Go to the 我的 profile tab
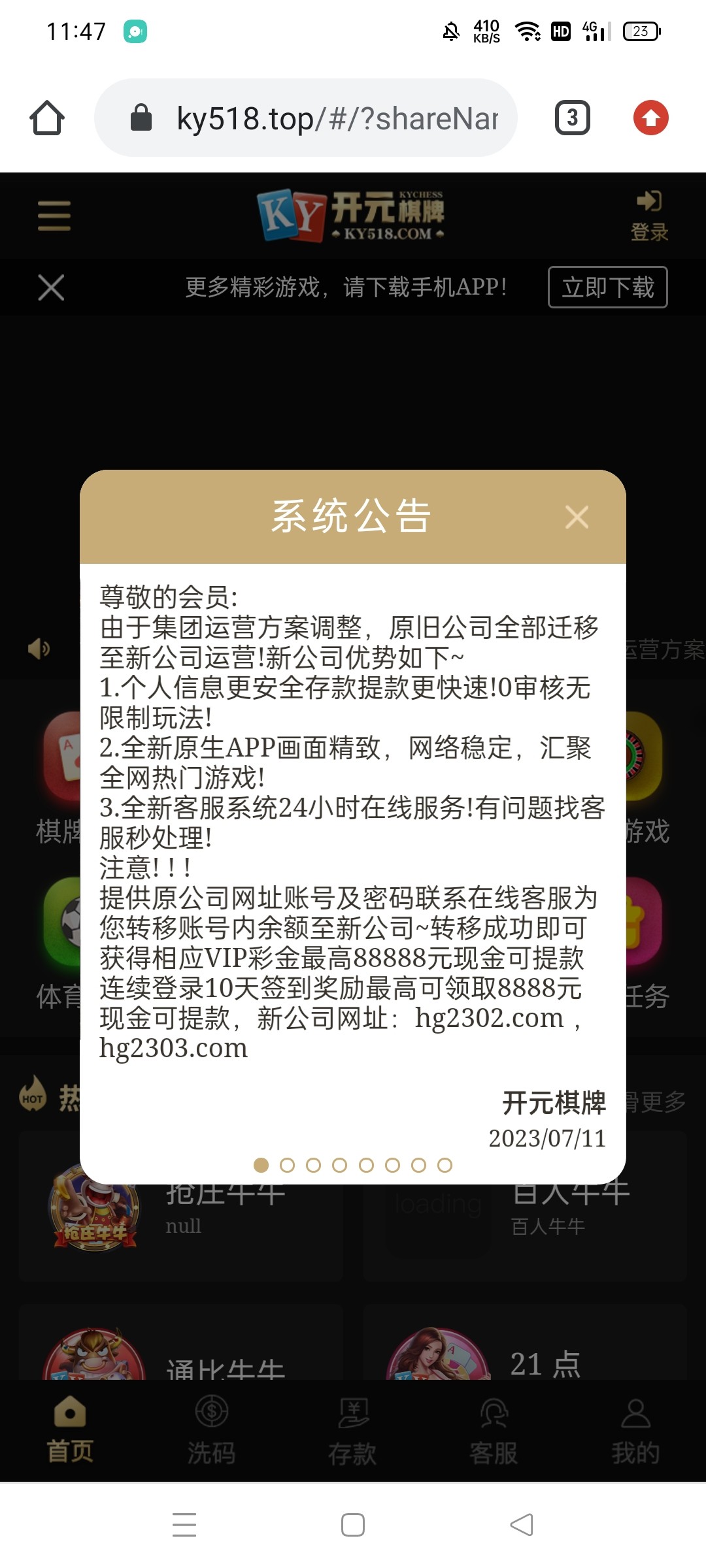The height and width of the screenshot is (1568, 706). (x=635, y=1429)
